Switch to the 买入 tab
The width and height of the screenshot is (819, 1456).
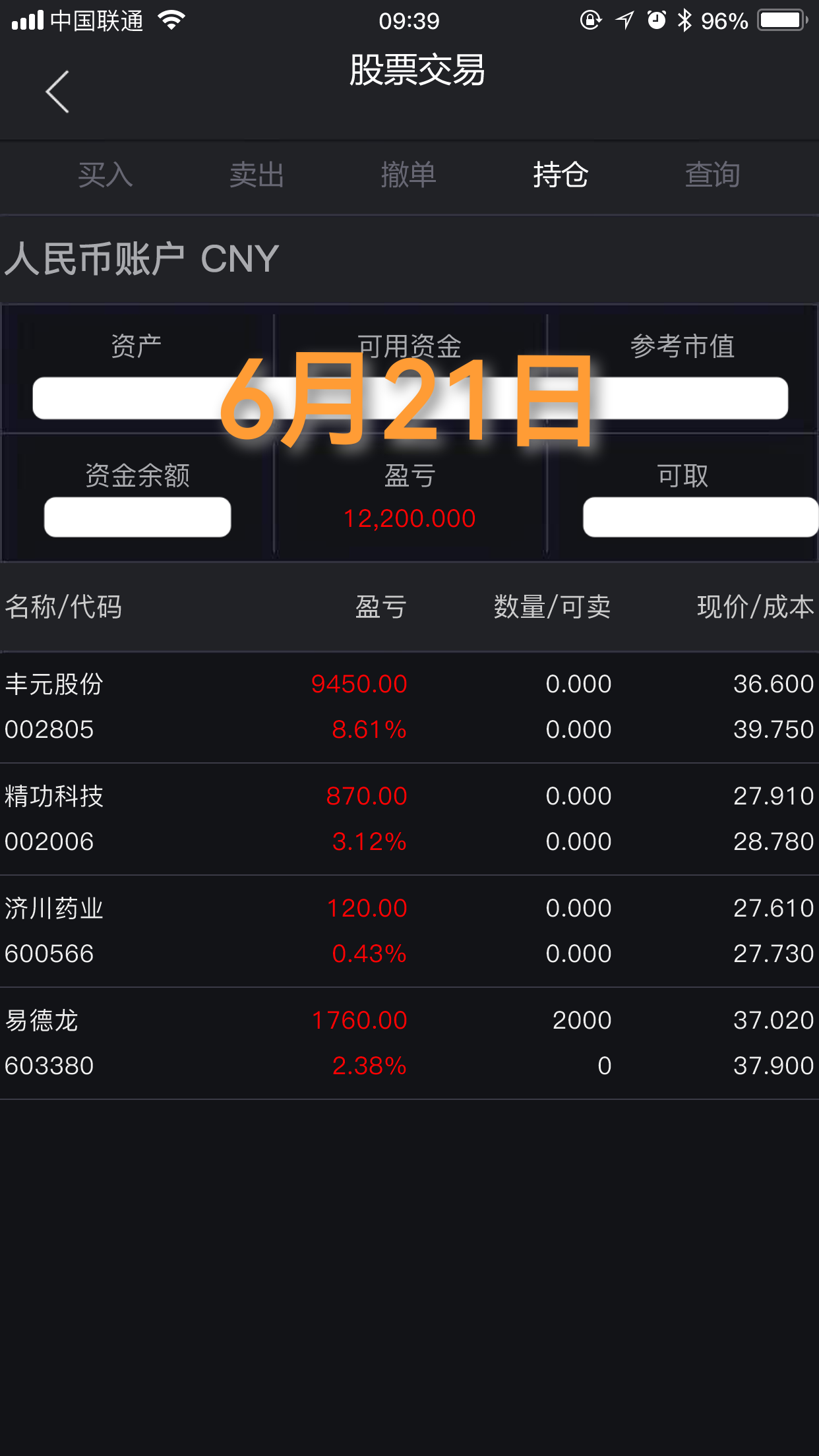[x=106, y=175]
